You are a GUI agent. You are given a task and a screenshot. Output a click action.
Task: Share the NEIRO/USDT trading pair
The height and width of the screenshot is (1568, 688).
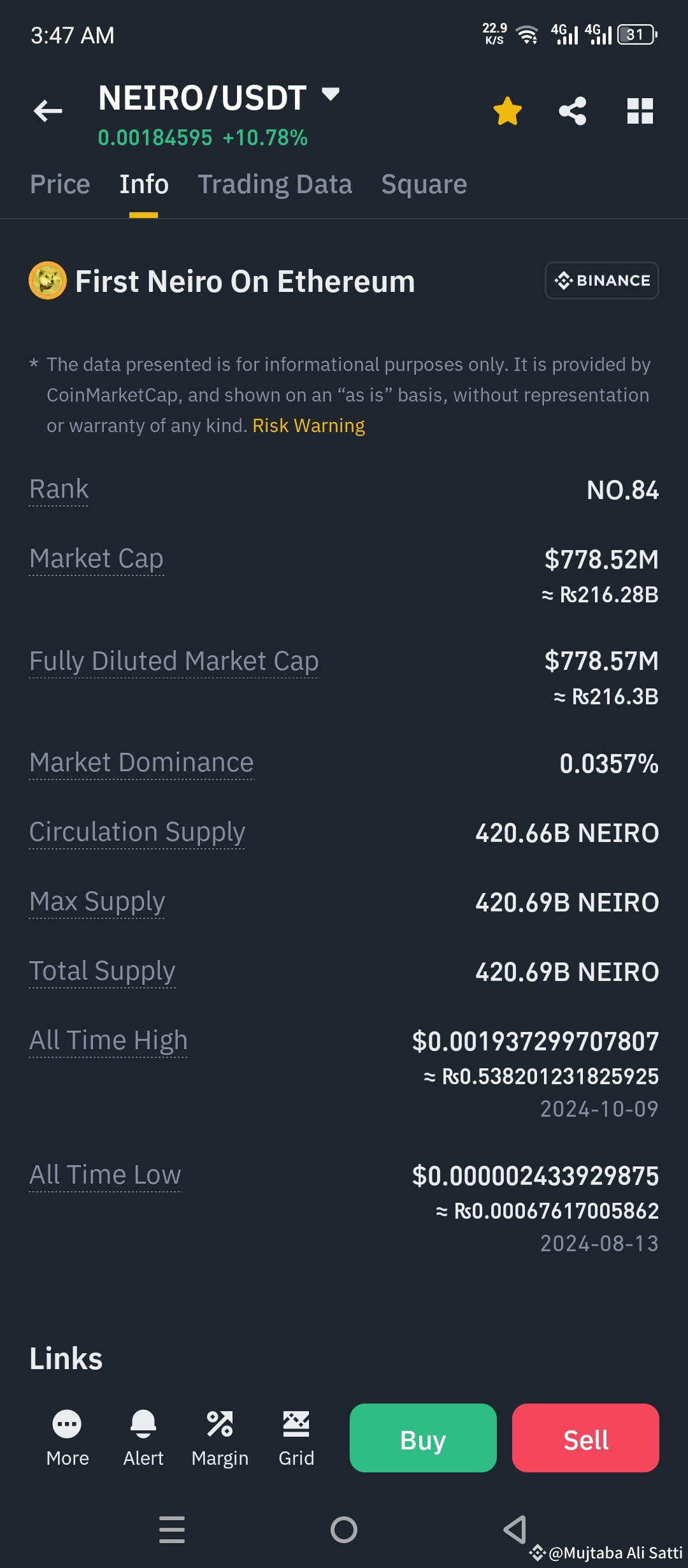click(573, 110)
